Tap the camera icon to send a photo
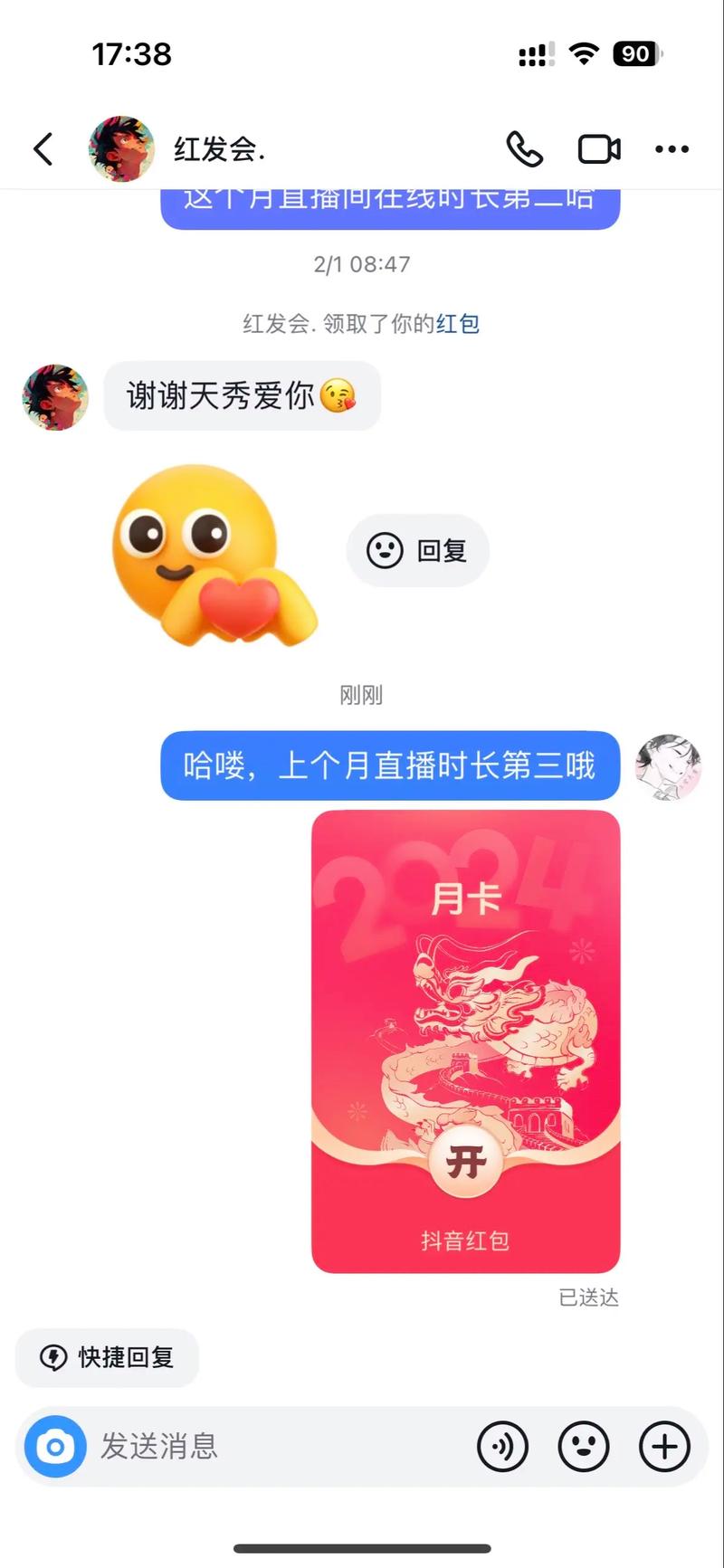The height and width of the screenshot is (1568, 724). click(54, 1446)
